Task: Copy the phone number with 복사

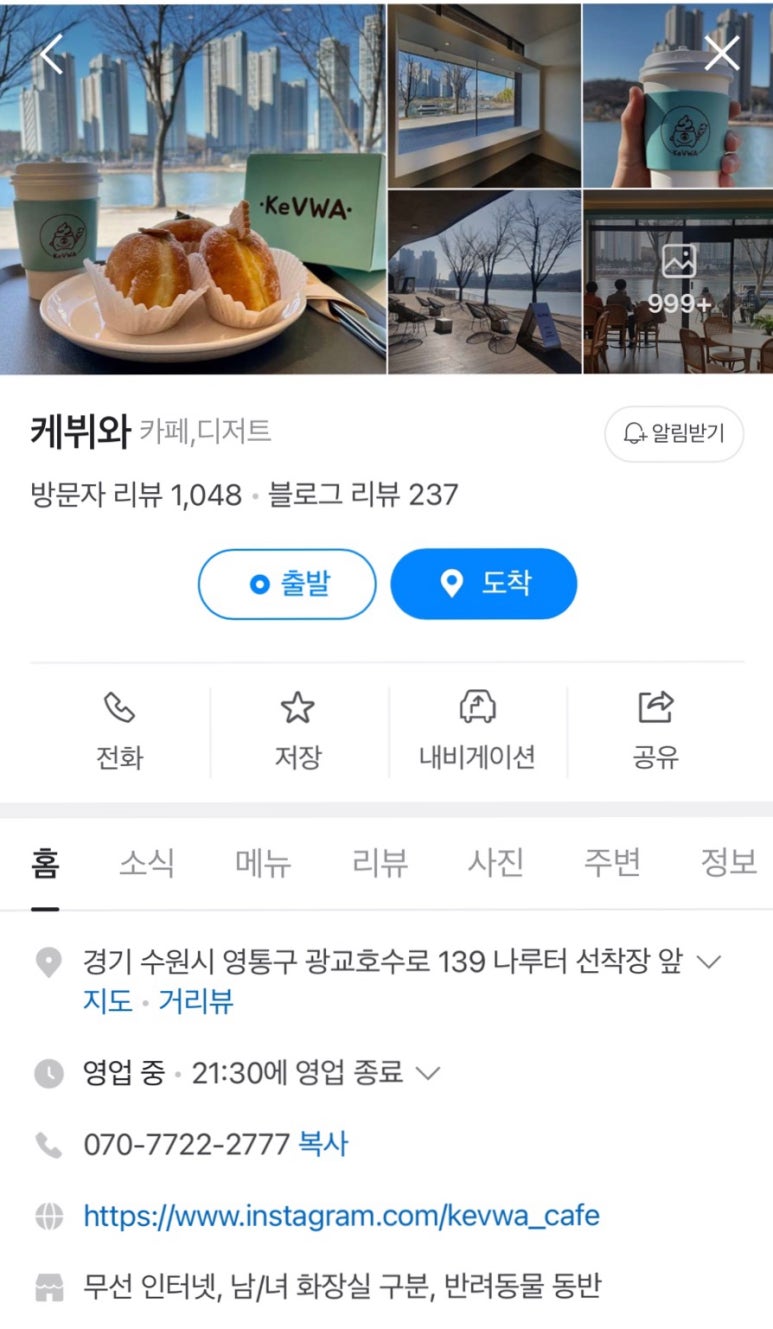Action: point(323,1144)
